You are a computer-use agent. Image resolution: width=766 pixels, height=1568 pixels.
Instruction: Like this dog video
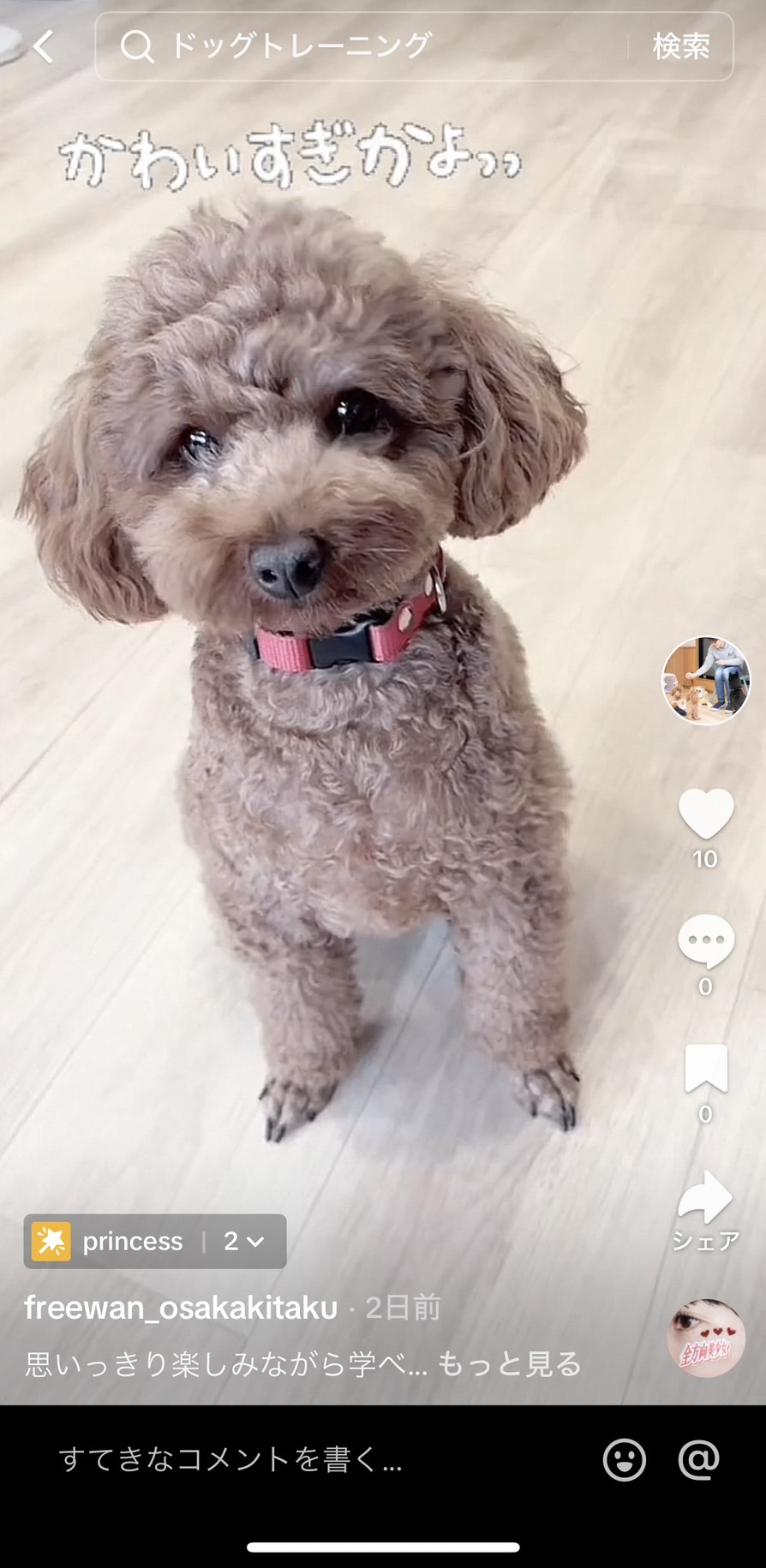click(x=705, y=814)
